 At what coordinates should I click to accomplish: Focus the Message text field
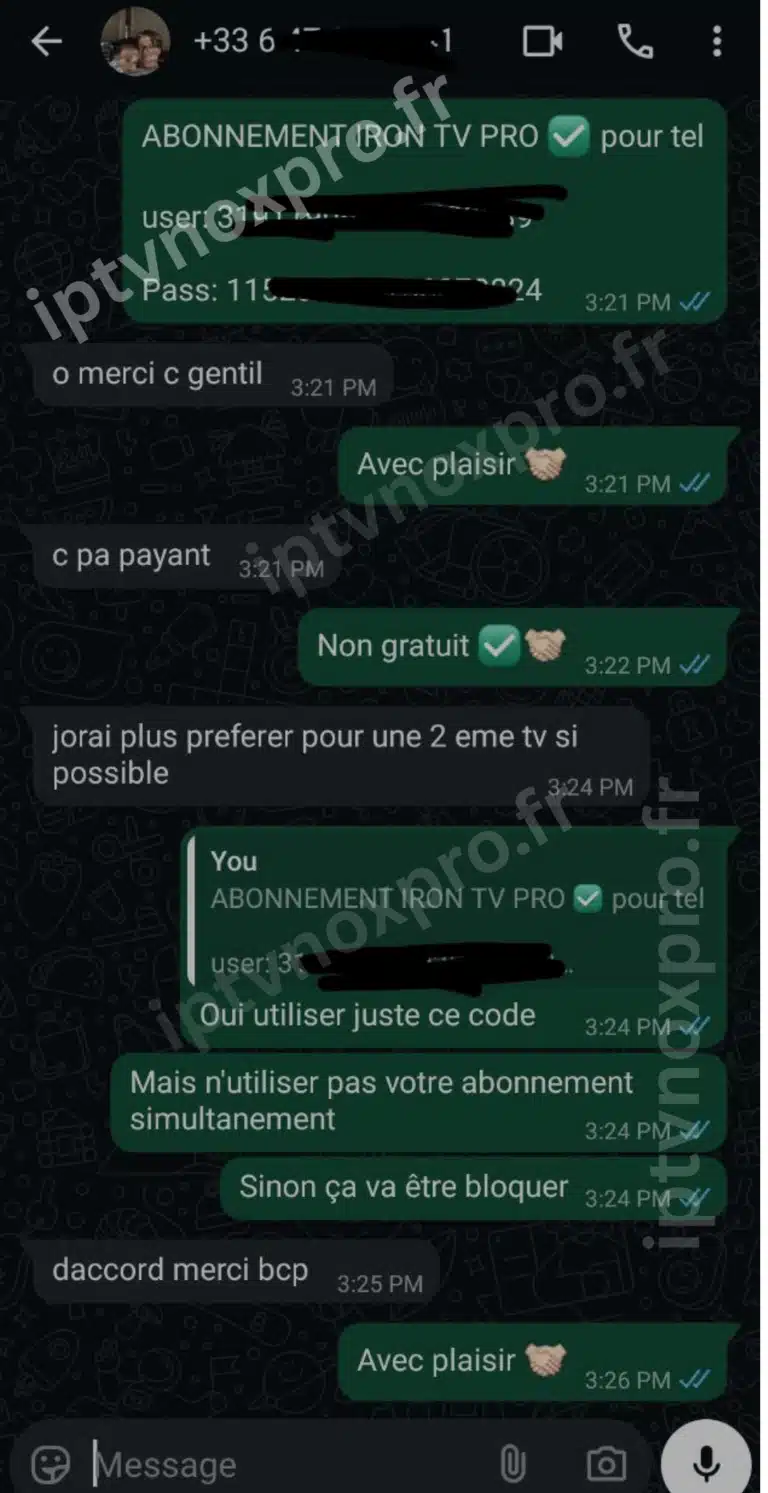(x=280, y=1465)
